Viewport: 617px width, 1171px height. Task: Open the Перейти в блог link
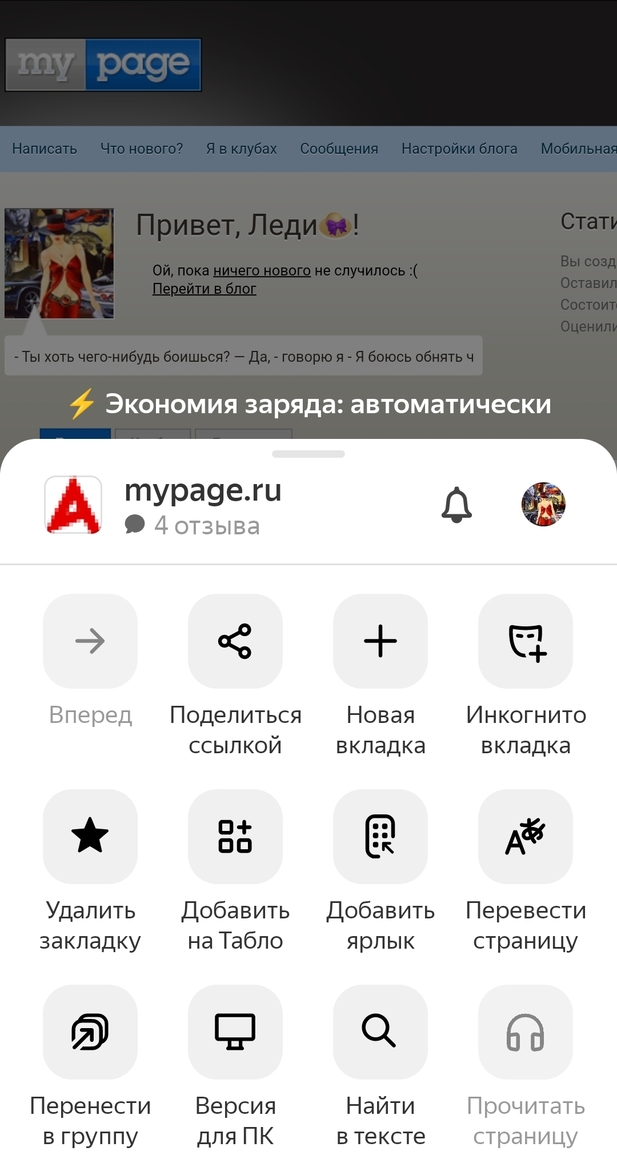click(204, 289)
